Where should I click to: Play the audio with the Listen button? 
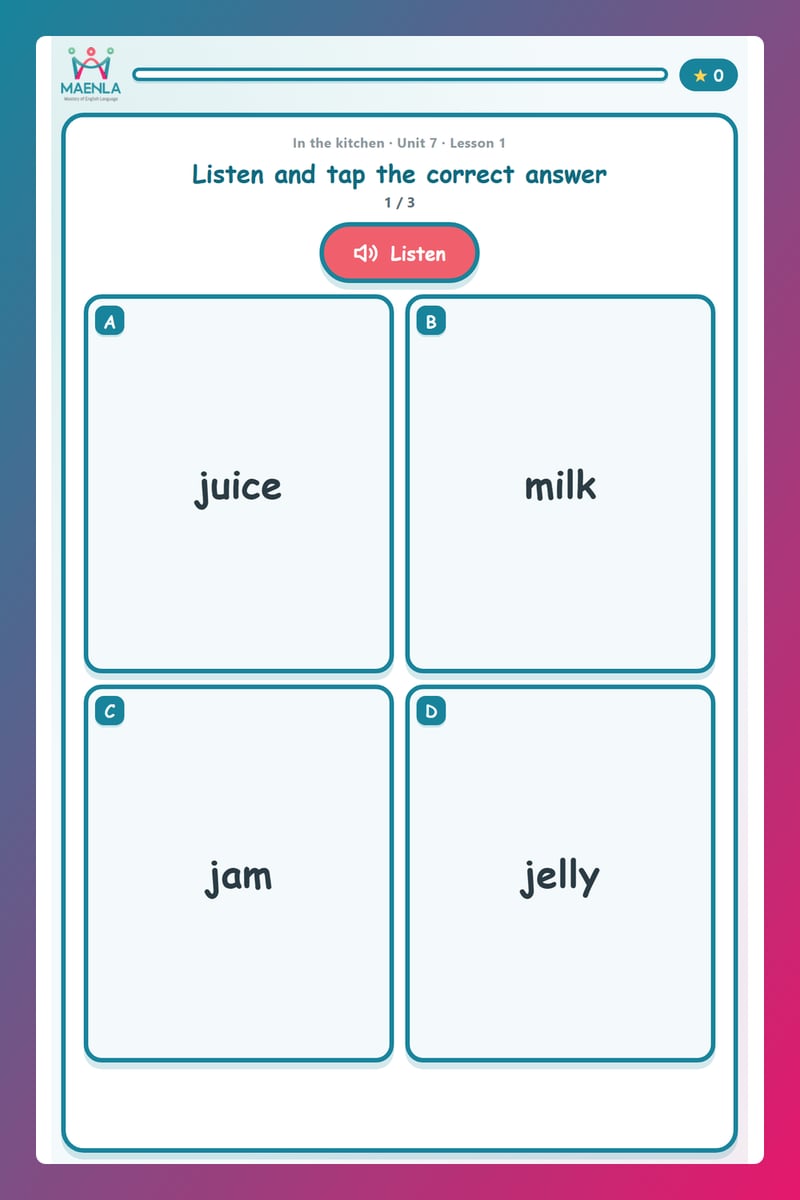[x=399, y=253]
